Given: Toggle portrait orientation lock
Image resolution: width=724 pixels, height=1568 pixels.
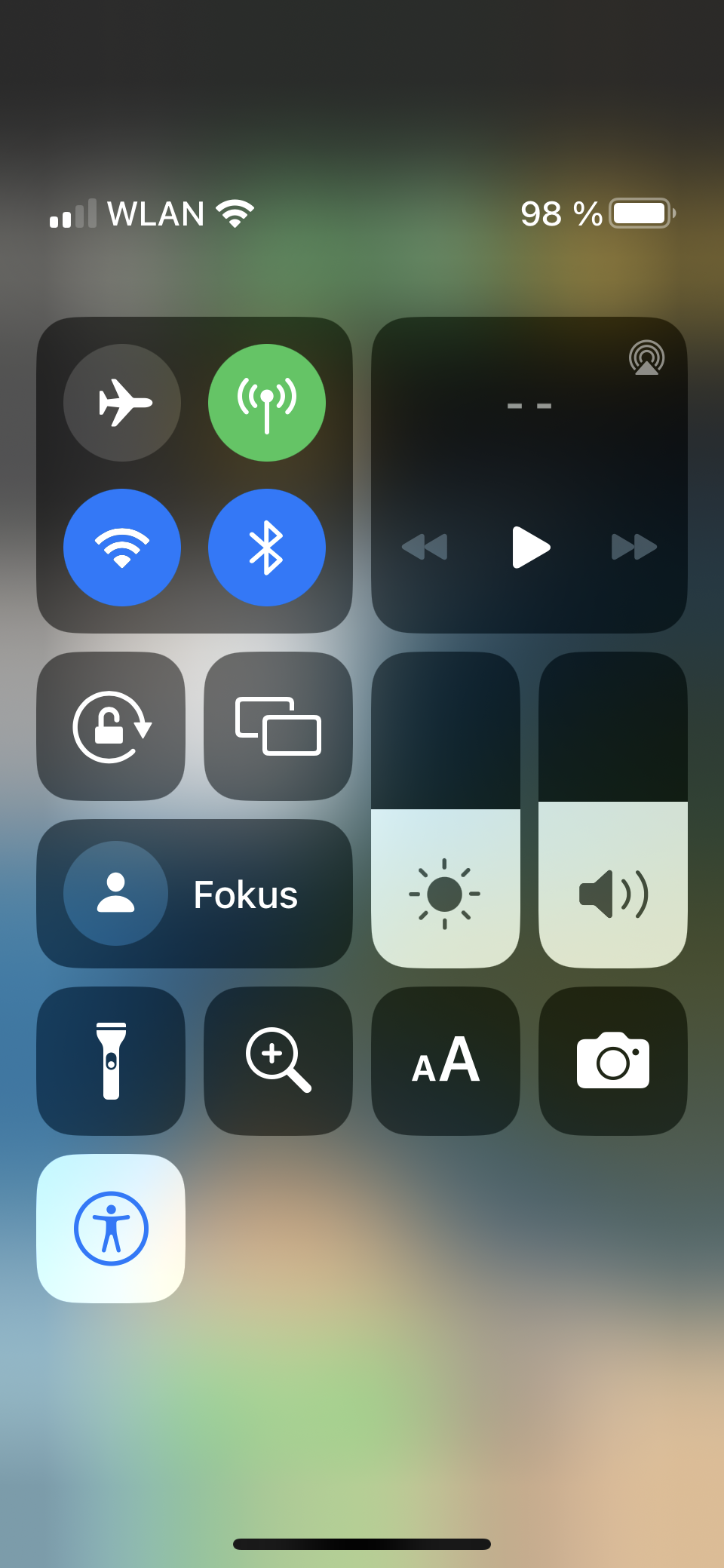Looking at the screenshot, I should coord(112,726).
